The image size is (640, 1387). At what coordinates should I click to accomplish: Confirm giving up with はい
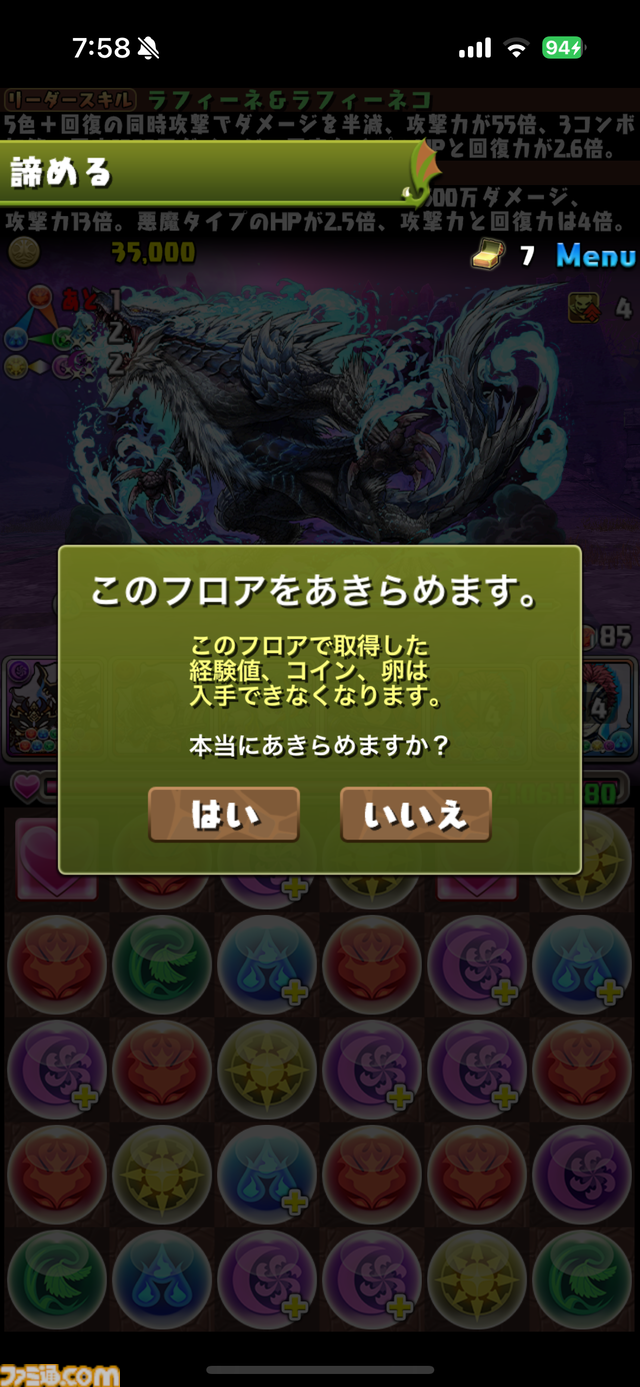(224, 815)
